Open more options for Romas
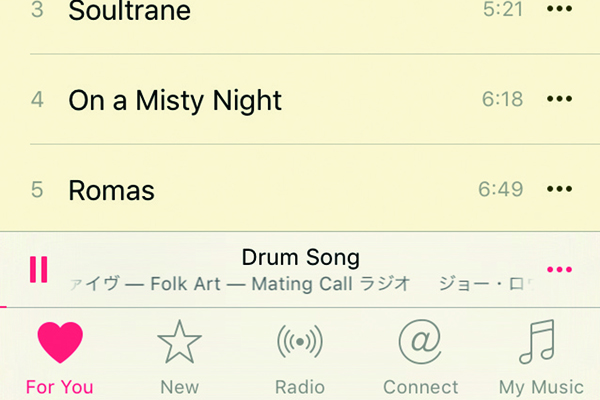600x400 pixels. coord(560,189)
